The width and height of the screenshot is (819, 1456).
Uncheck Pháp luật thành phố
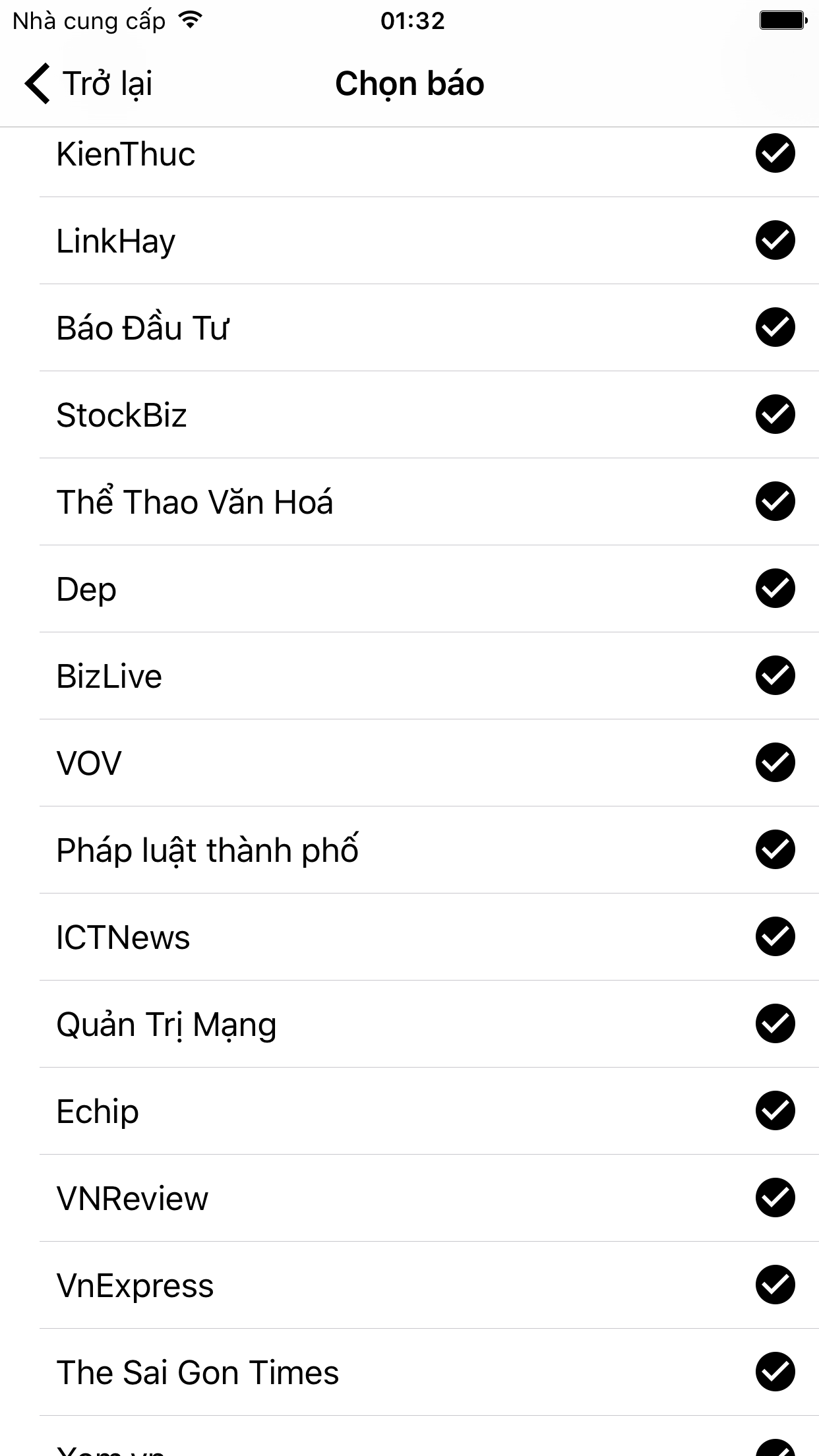(x=775, y=850)
